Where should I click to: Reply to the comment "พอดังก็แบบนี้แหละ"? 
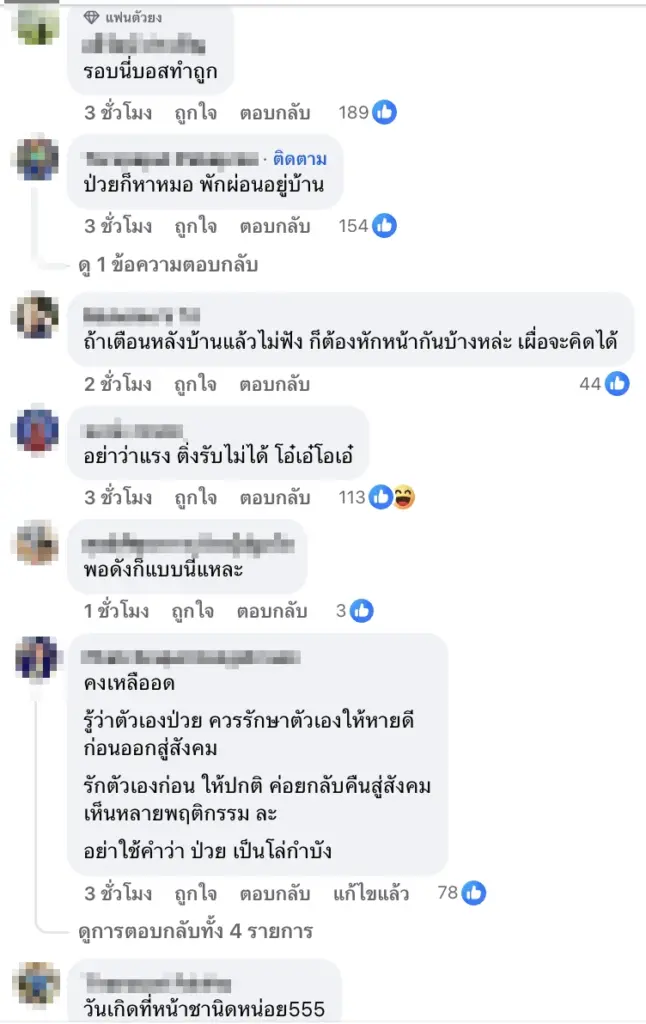click(x=274, y=610)
